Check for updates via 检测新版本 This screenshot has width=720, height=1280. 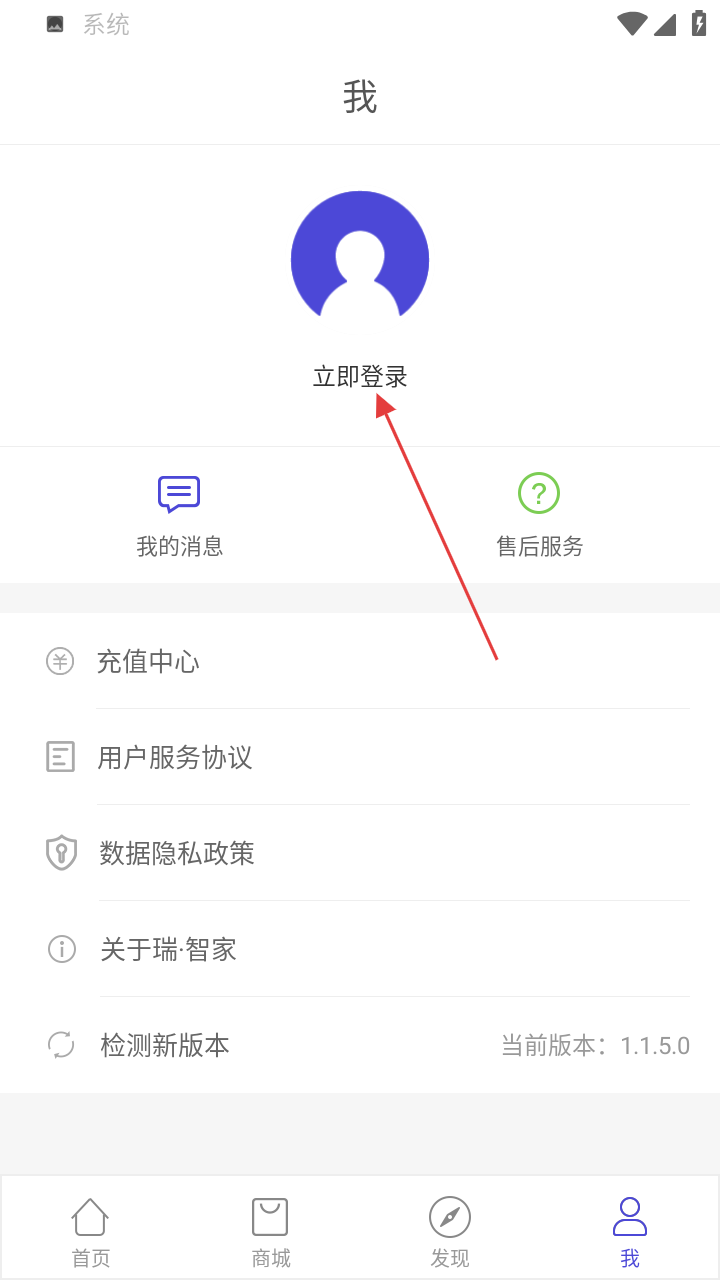pos(360,1045)
